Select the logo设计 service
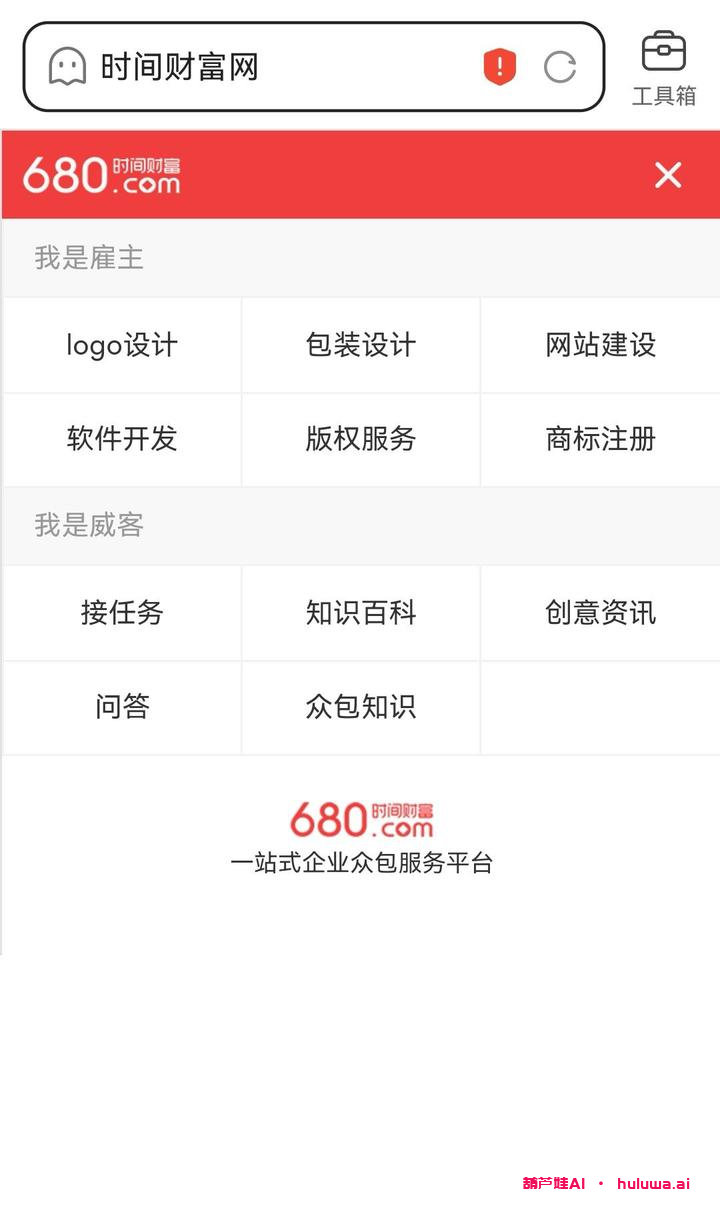720x1219 pixels. 121,345
